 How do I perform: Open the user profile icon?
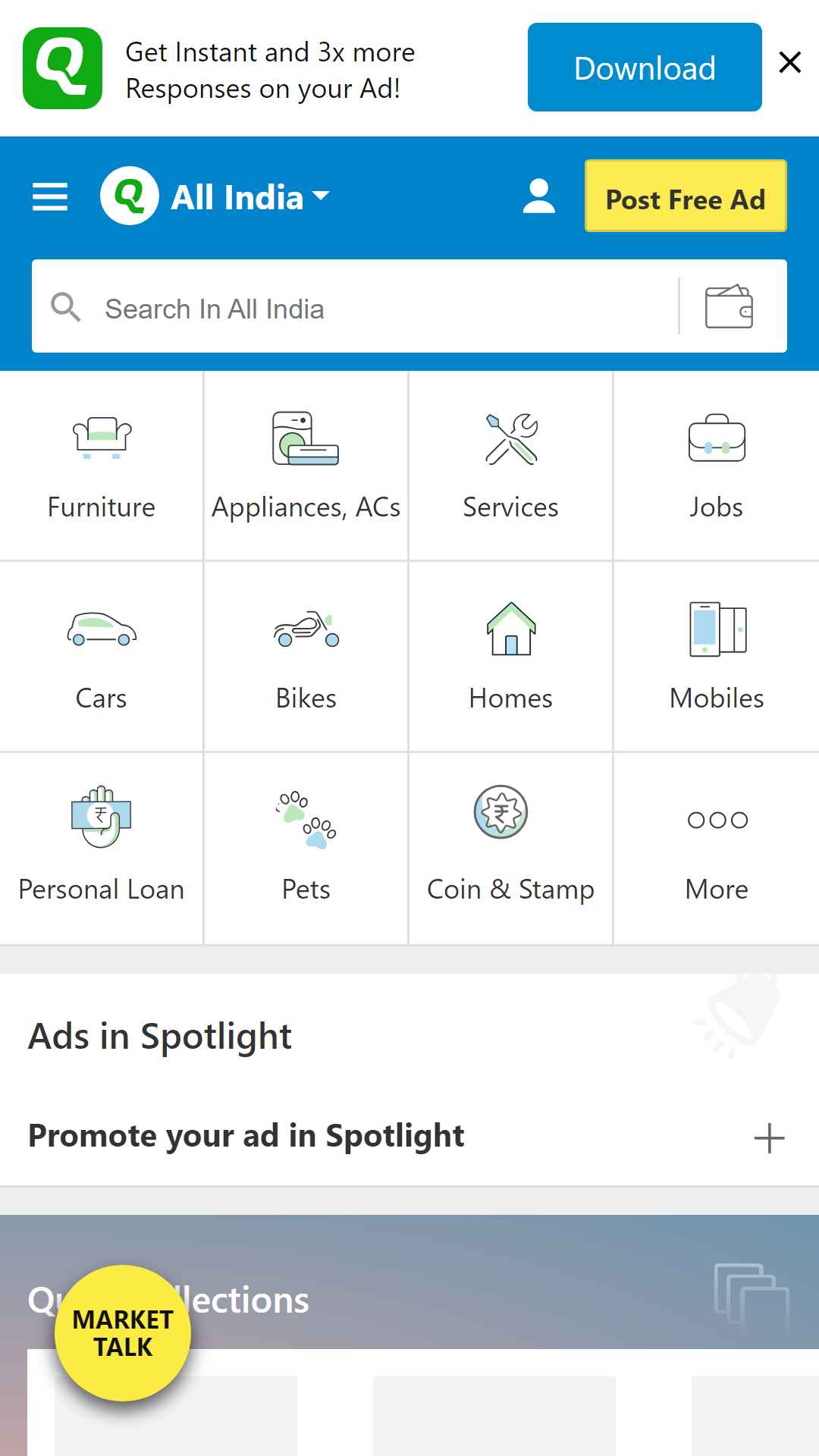coord(539,196)
